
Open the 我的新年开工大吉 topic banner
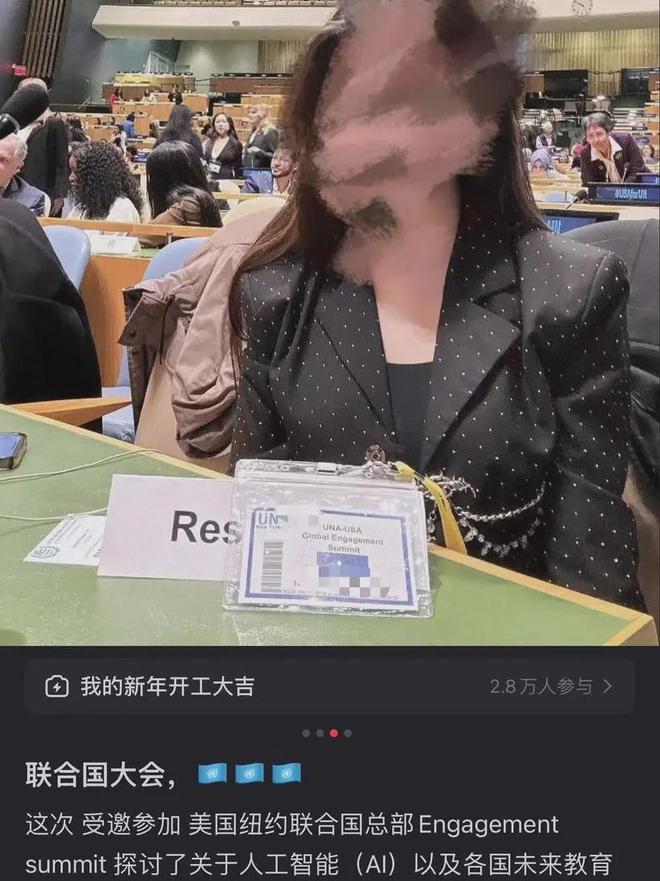coord(329,686)
